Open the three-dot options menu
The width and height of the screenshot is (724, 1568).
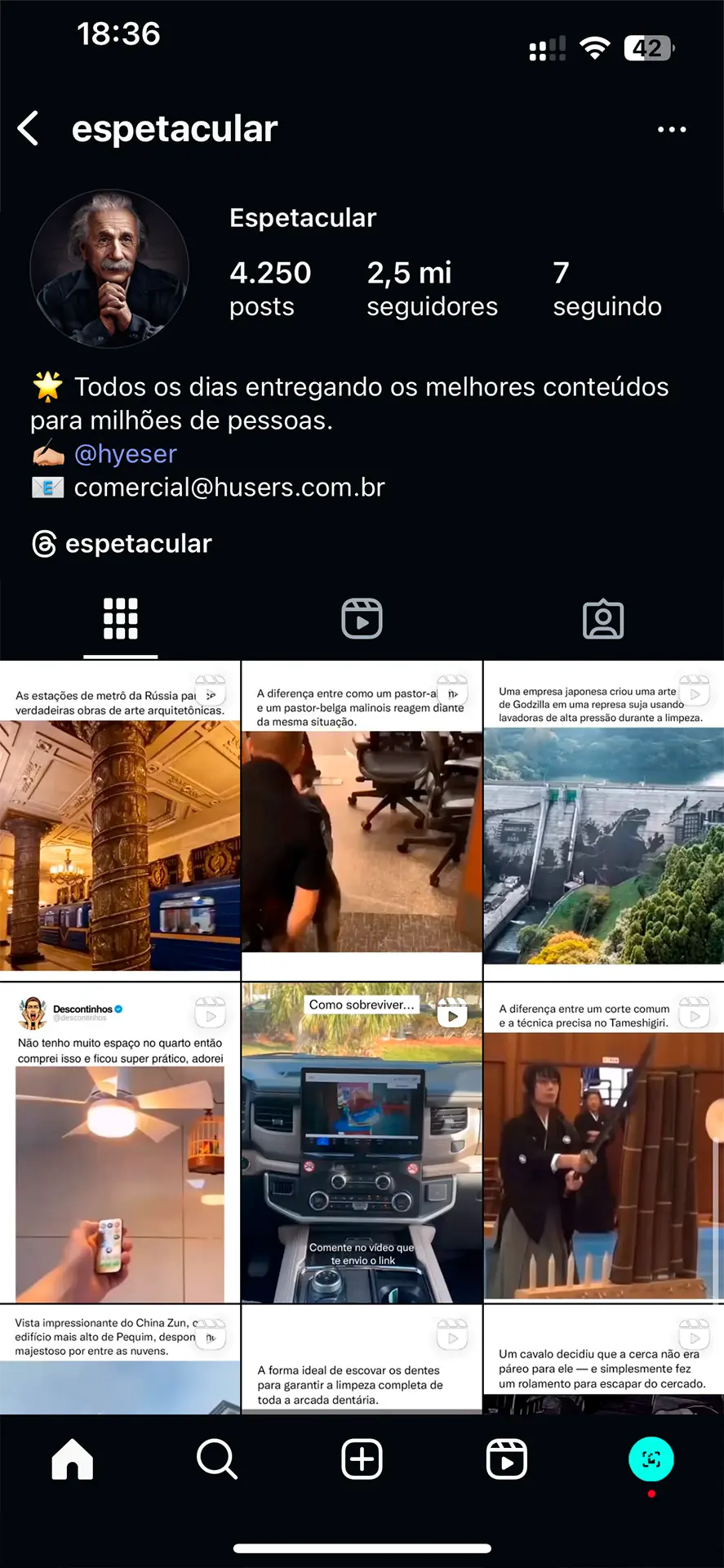(x=671, y=129)
